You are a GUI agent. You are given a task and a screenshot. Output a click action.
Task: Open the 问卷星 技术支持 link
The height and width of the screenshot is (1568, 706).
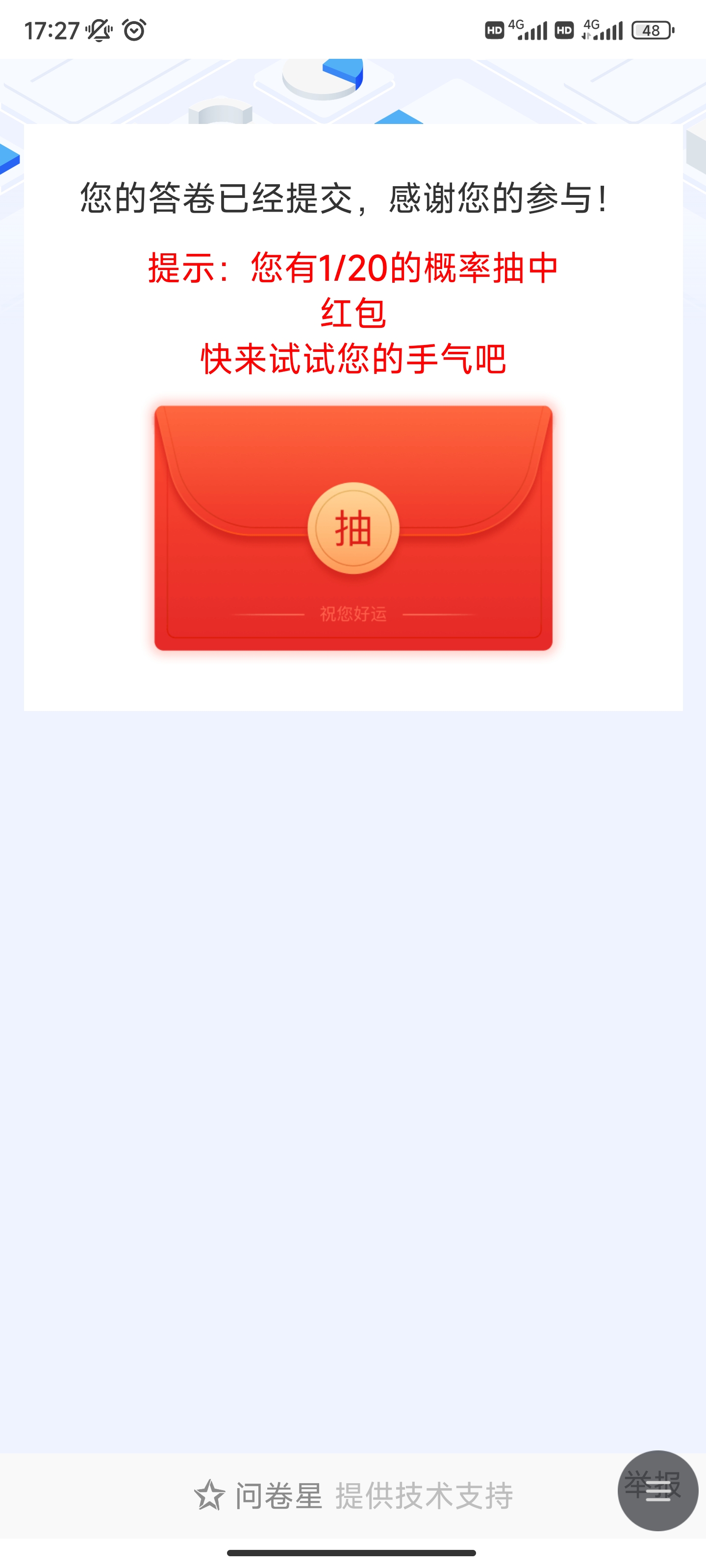(353, 1495)
